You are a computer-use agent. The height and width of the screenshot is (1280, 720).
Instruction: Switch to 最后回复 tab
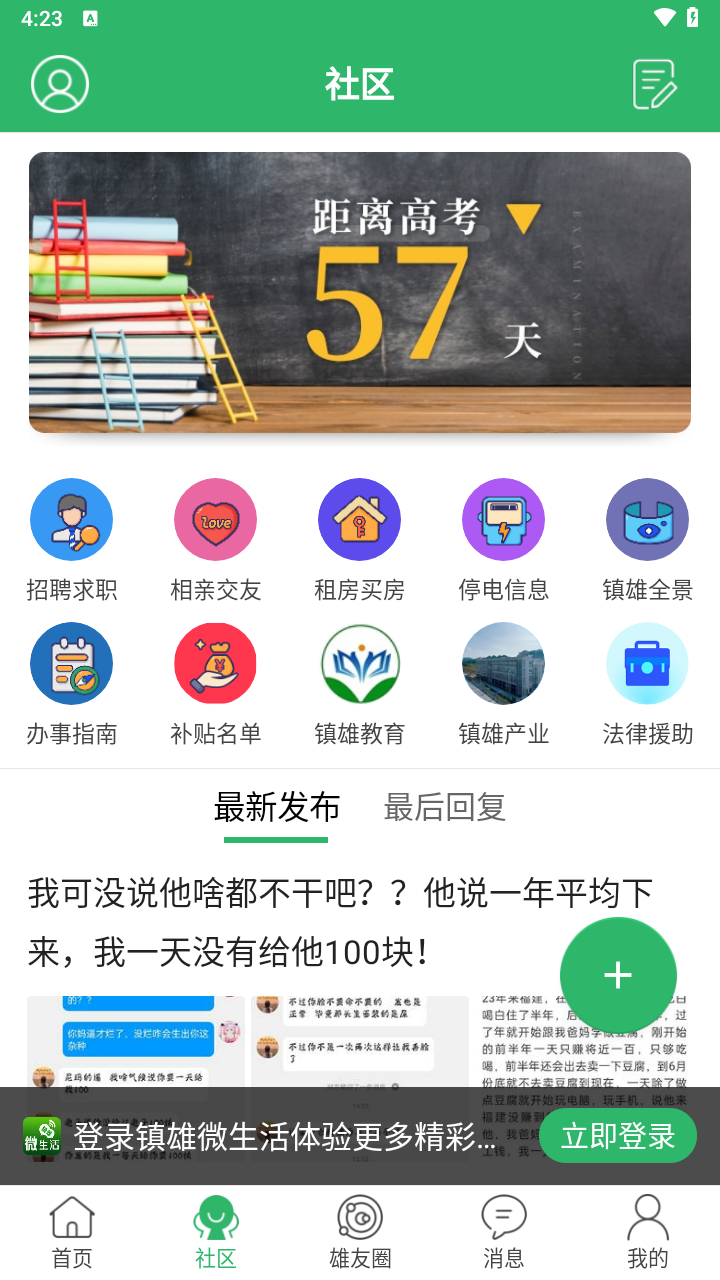point(444,807)
